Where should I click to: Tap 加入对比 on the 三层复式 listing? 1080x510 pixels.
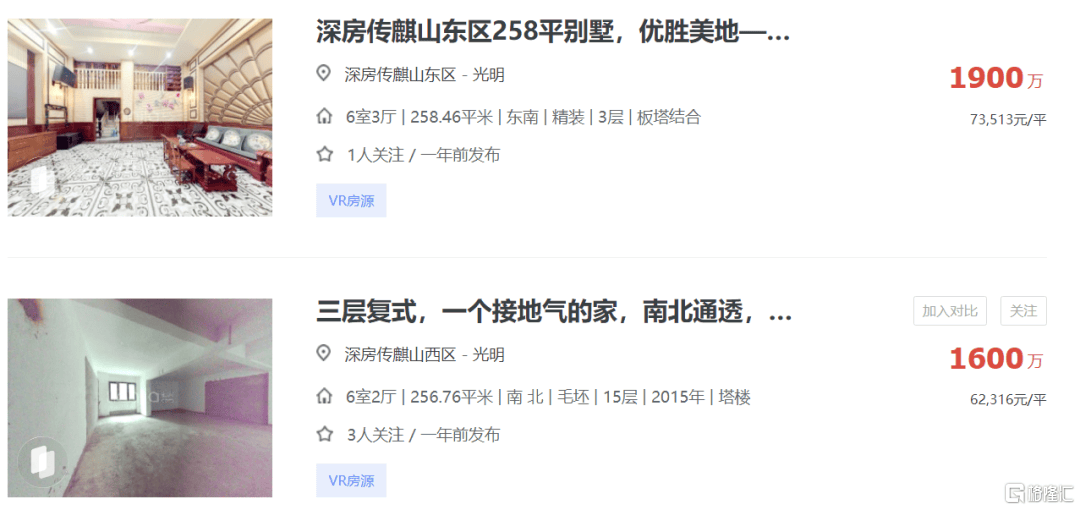click(949, 311)
